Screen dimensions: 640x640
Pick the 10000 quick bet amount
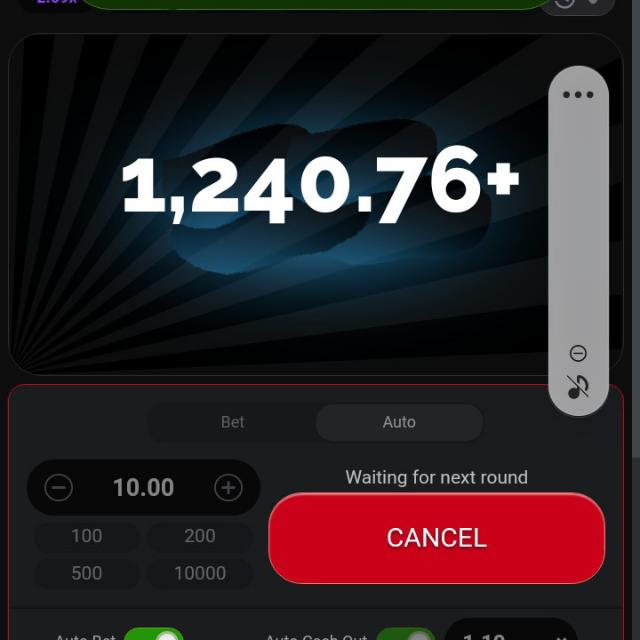click(x=200, y=573)
